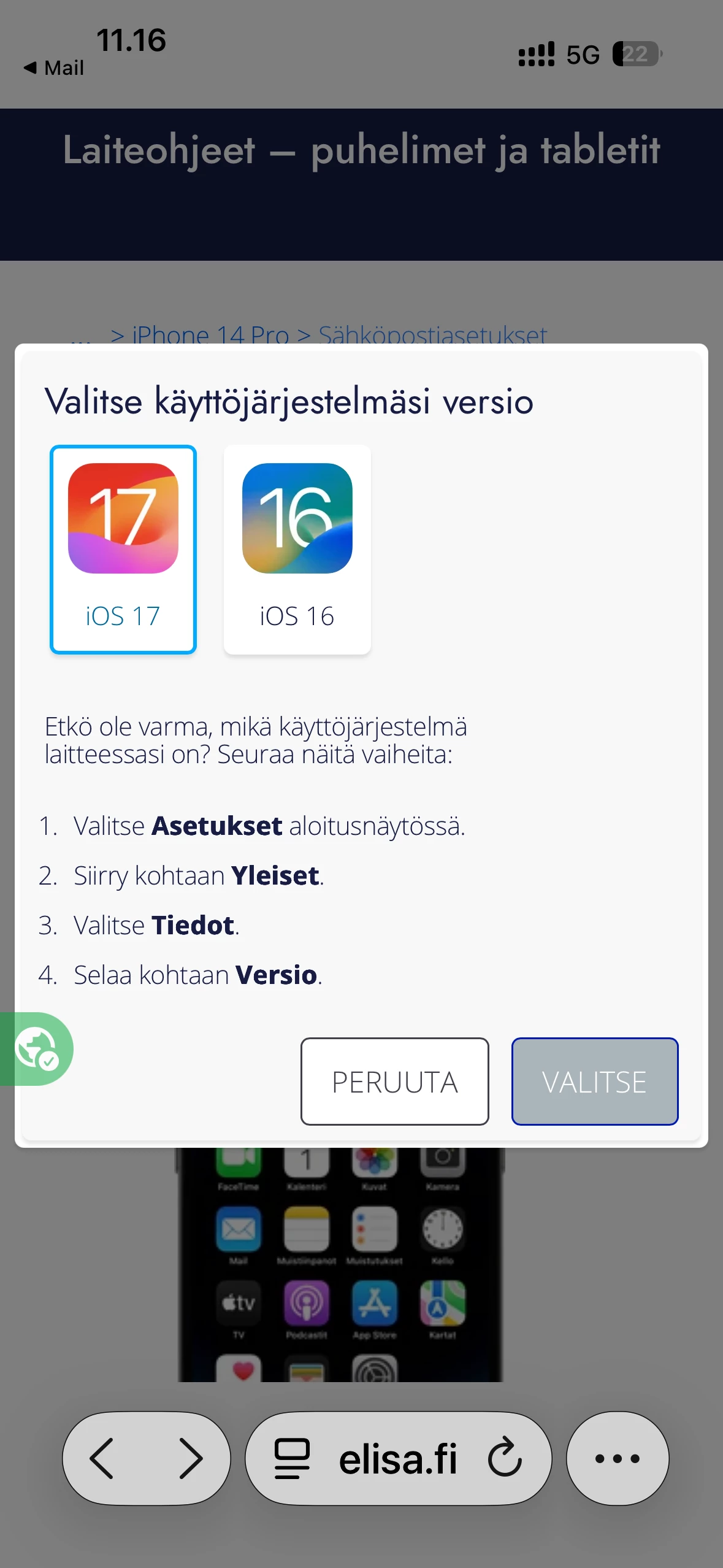Tap the elisa.fi address bar
The height and width of the screenshot is (1568, 723).
coord(398,1458)
